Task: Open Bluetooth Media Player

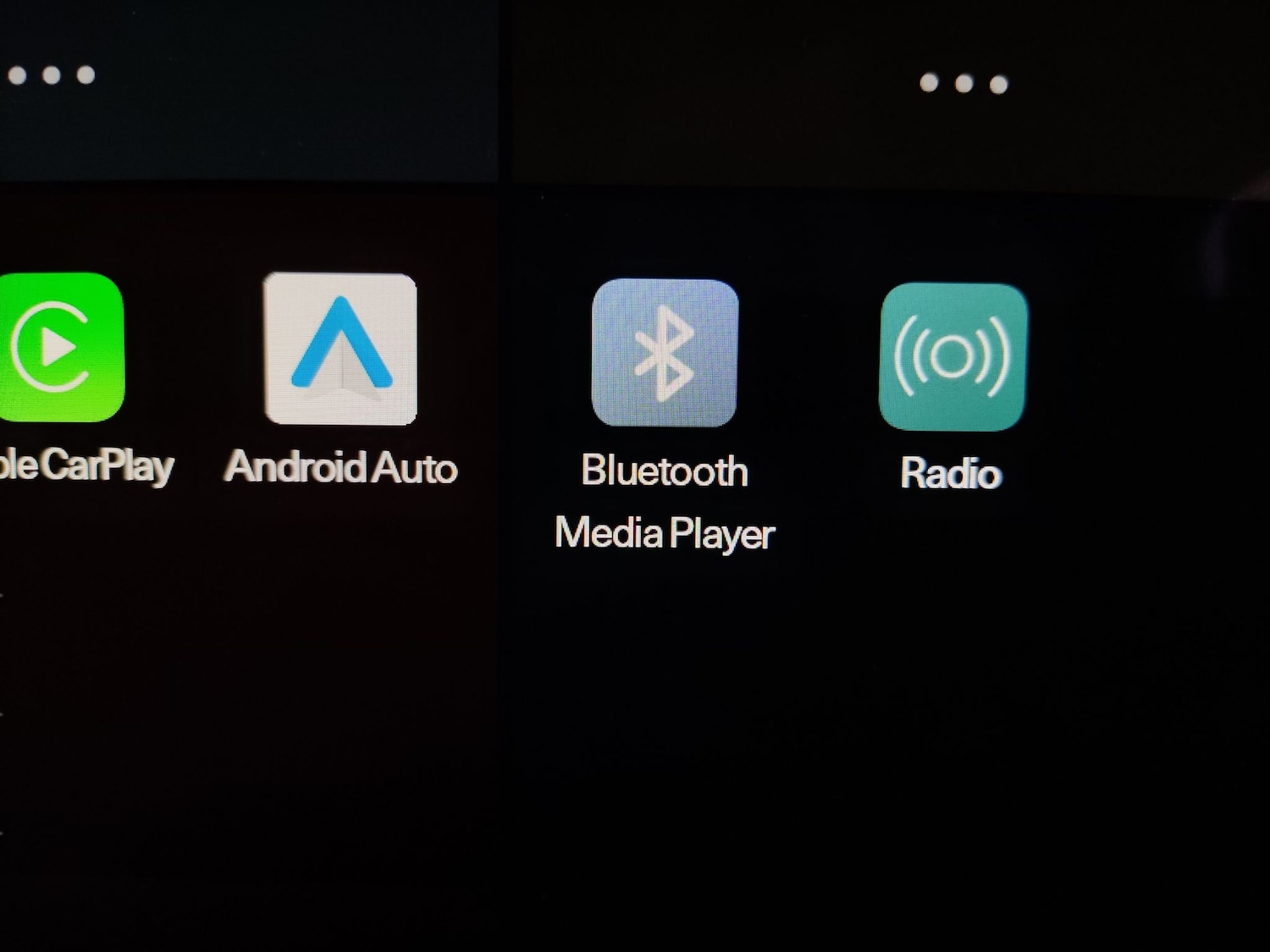Action: [665, 352]
